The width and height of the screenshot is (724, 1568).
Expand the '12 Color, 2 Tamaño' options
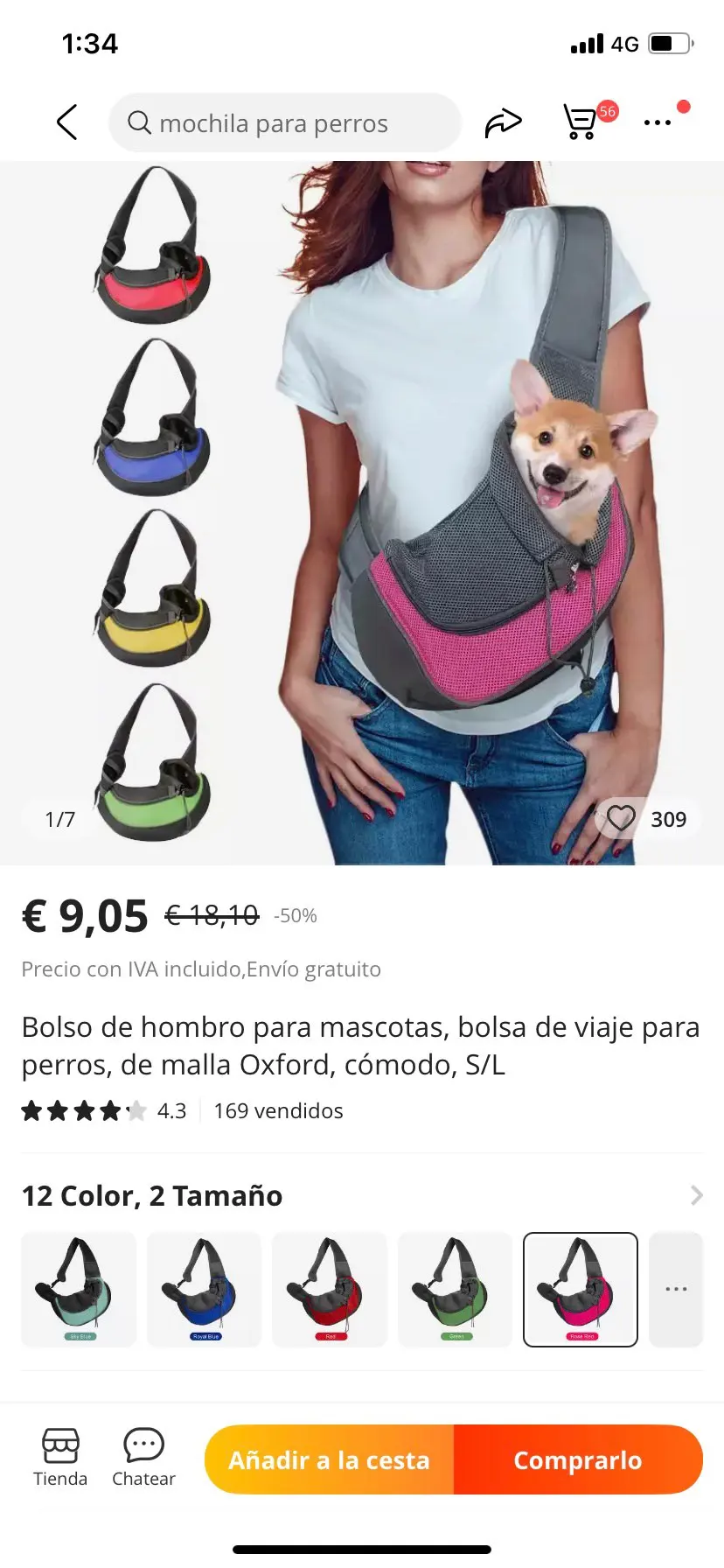point(696,1195)
